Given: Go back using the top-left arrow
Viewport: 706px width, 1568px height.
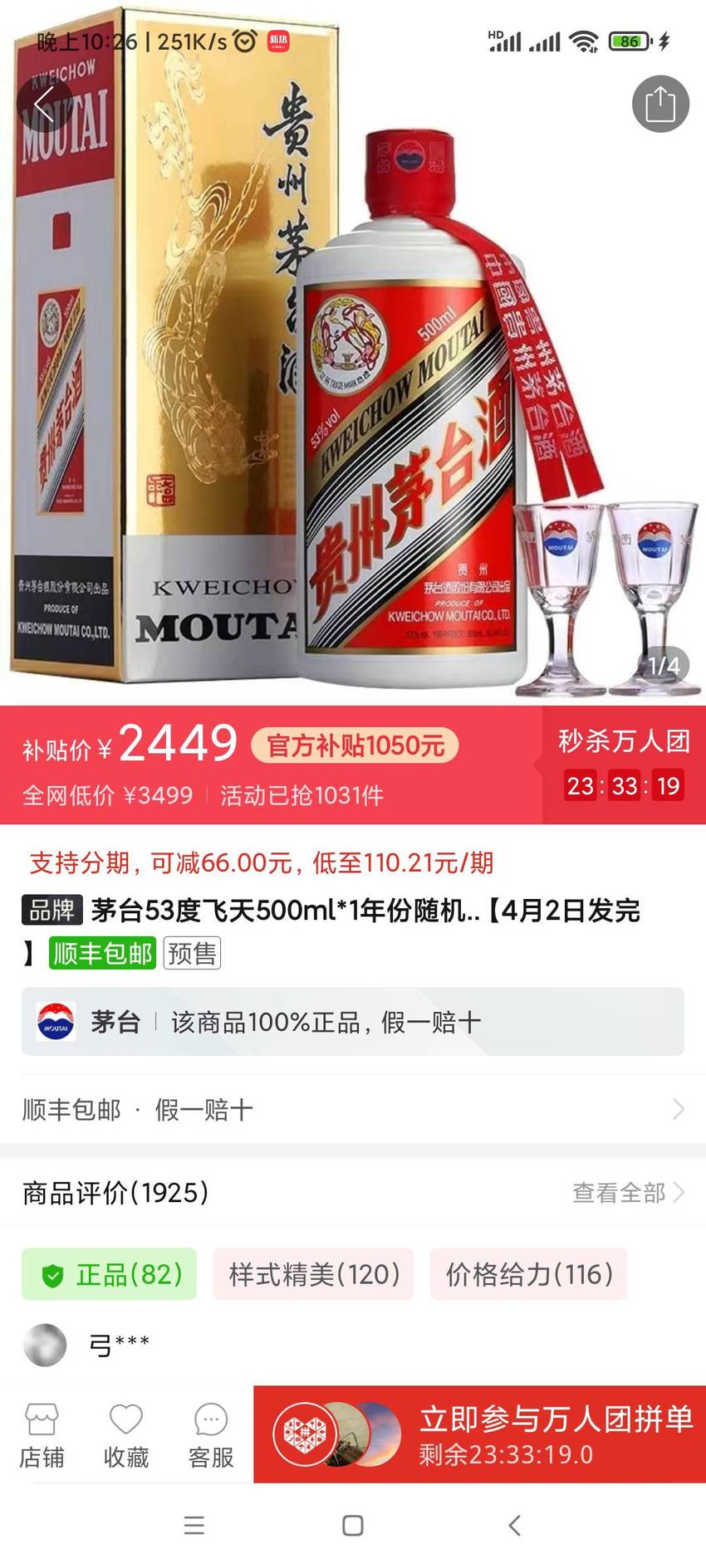Looking at the screenshot, I should pyautogui.click(x=44, y=103).
